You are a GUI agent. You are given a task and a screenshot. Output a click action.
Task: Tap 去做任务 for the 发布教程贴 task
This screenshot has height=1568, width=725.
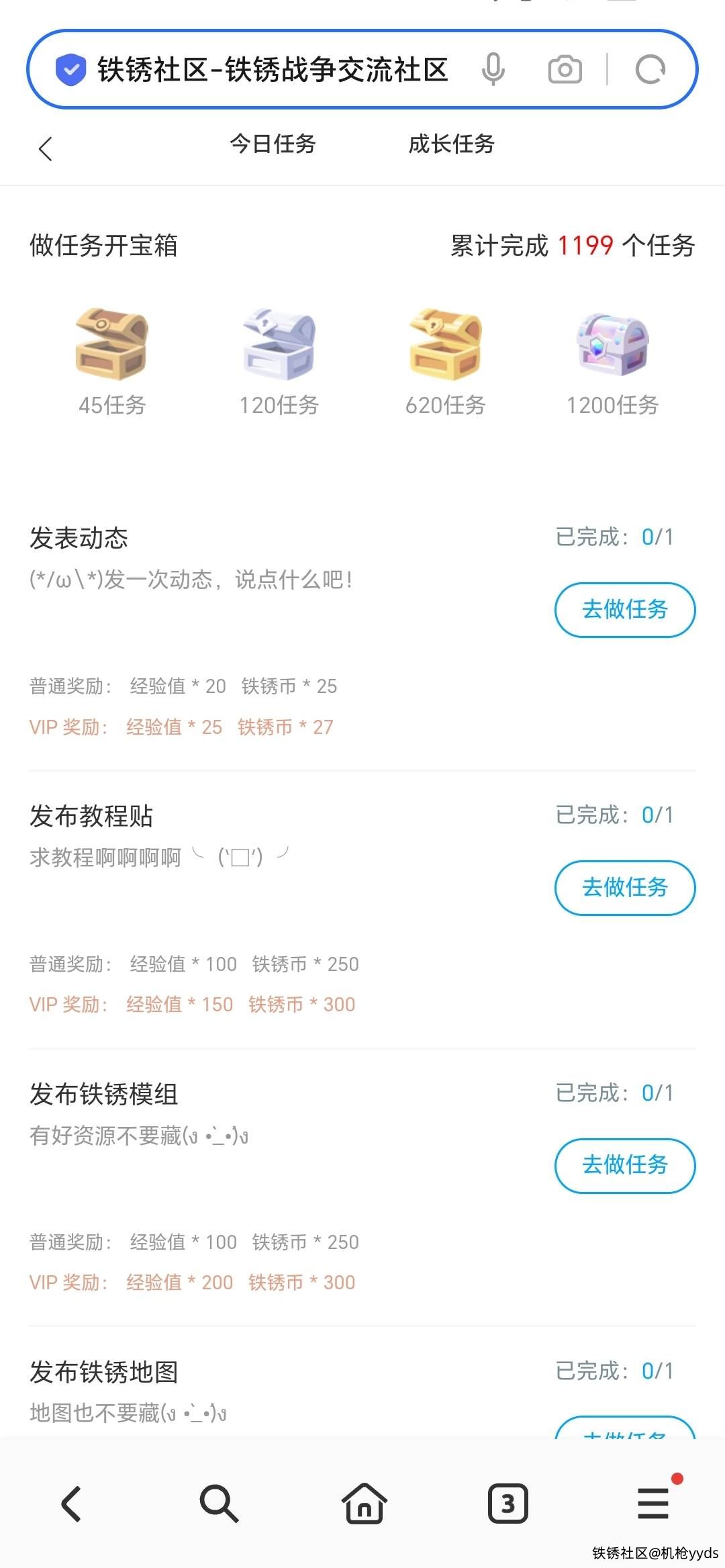click(x=624, y=888)
